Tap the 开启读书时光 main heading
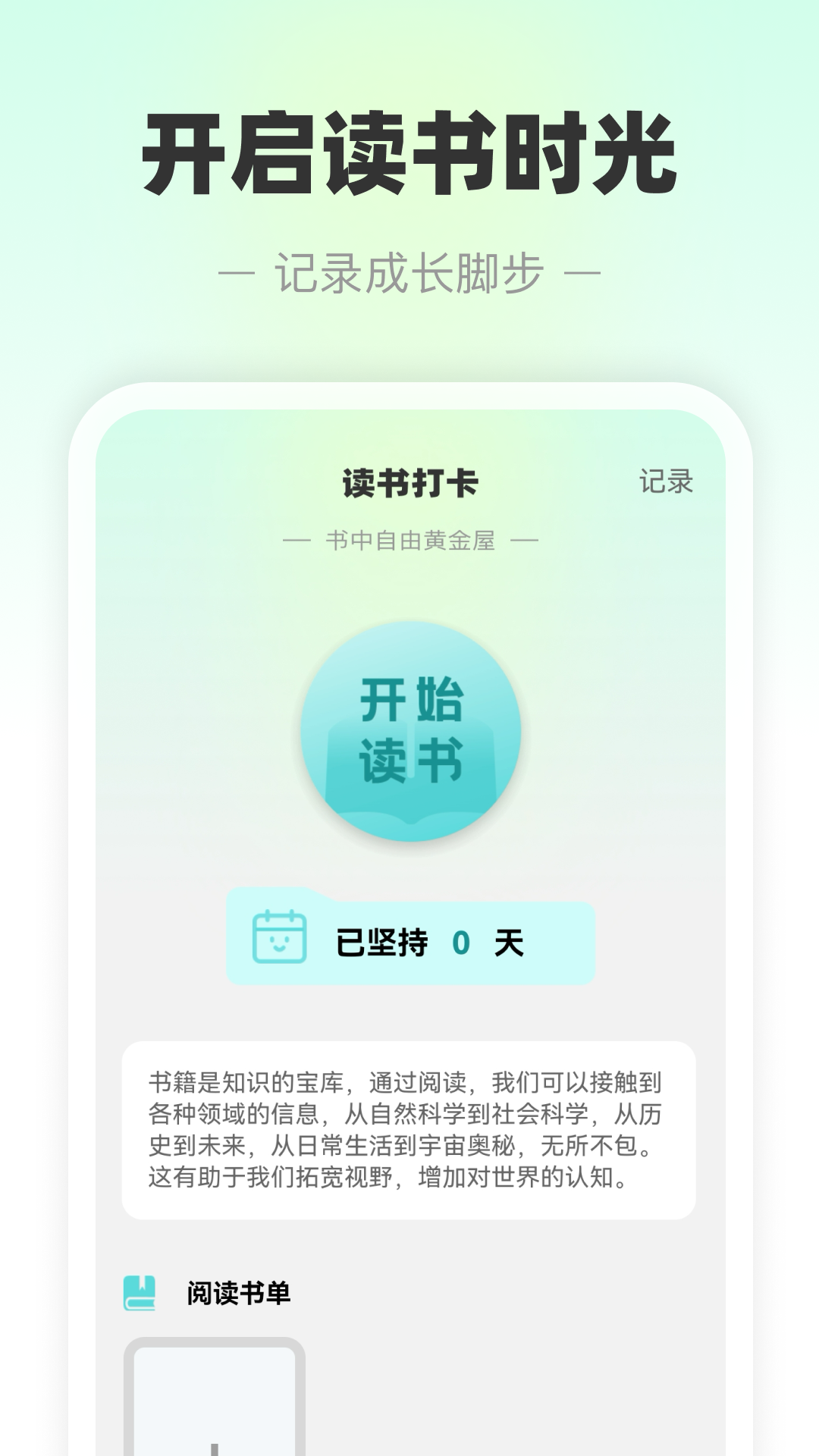 409,149
